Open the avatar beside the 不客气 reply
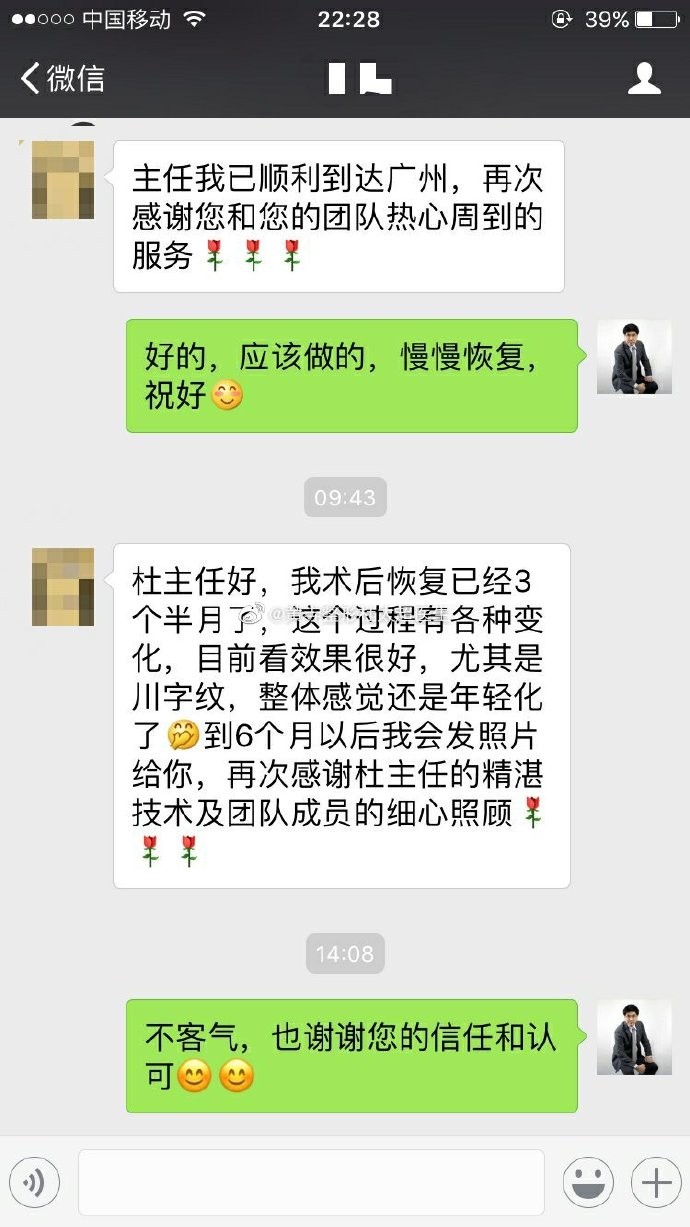Image resolution: width=690 pixels, height=1227 pixels. pos(634,1037)
